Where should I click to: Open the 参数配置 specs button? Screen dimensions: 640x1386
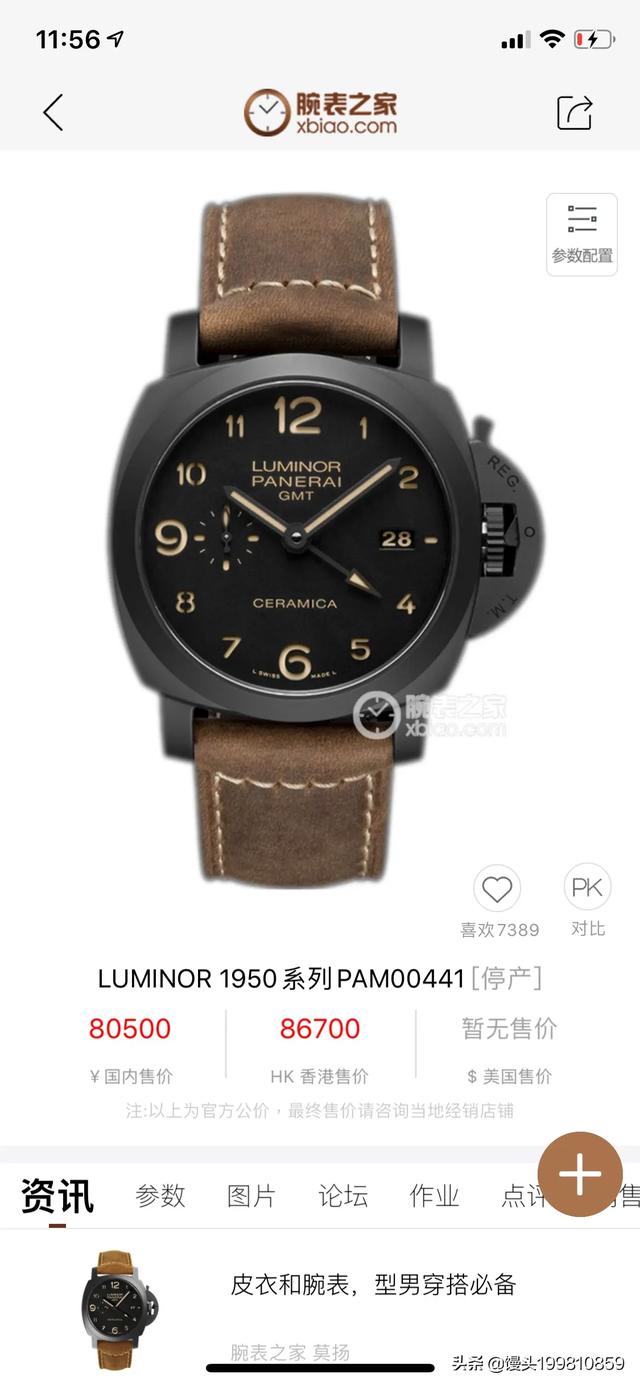582,234
